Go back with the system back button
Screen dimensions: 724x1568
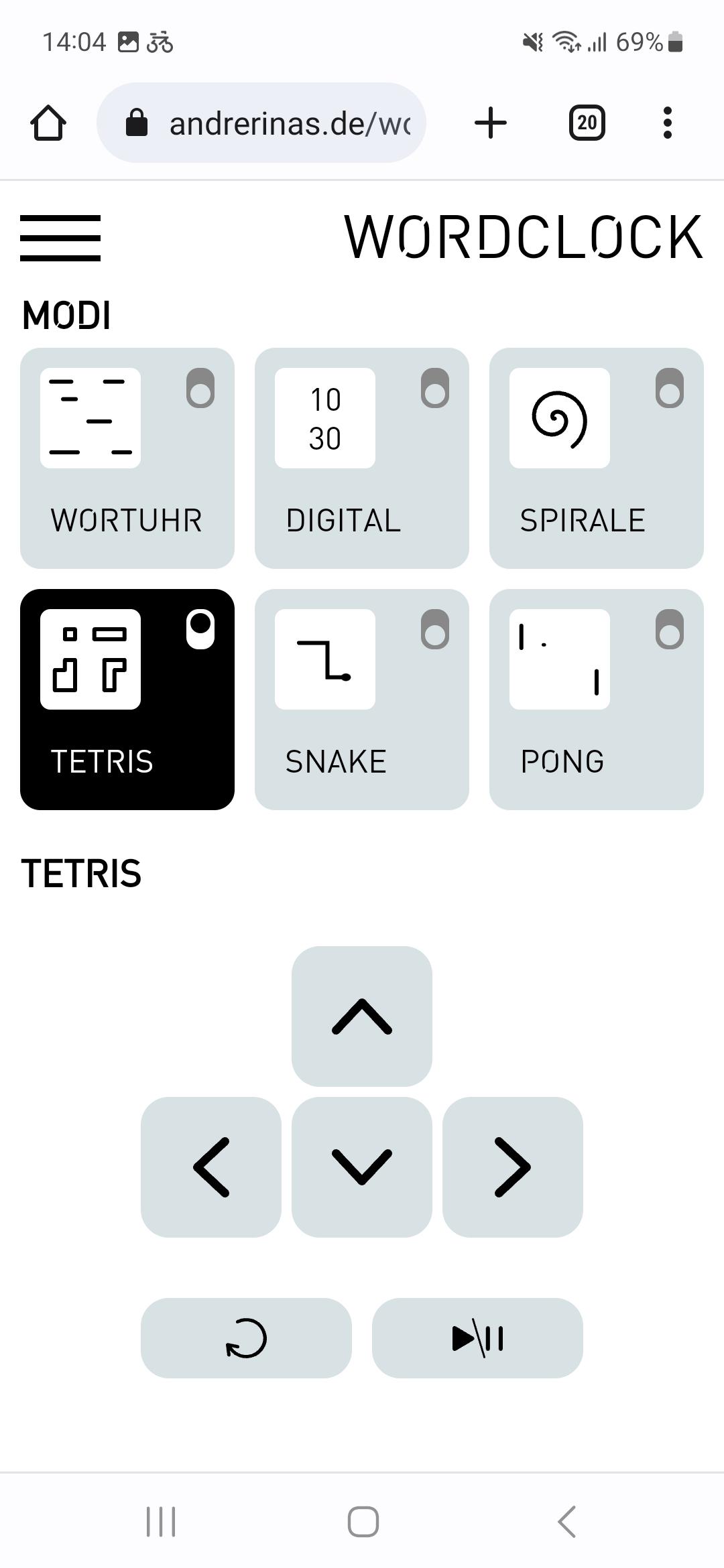tap(566, 1521)
